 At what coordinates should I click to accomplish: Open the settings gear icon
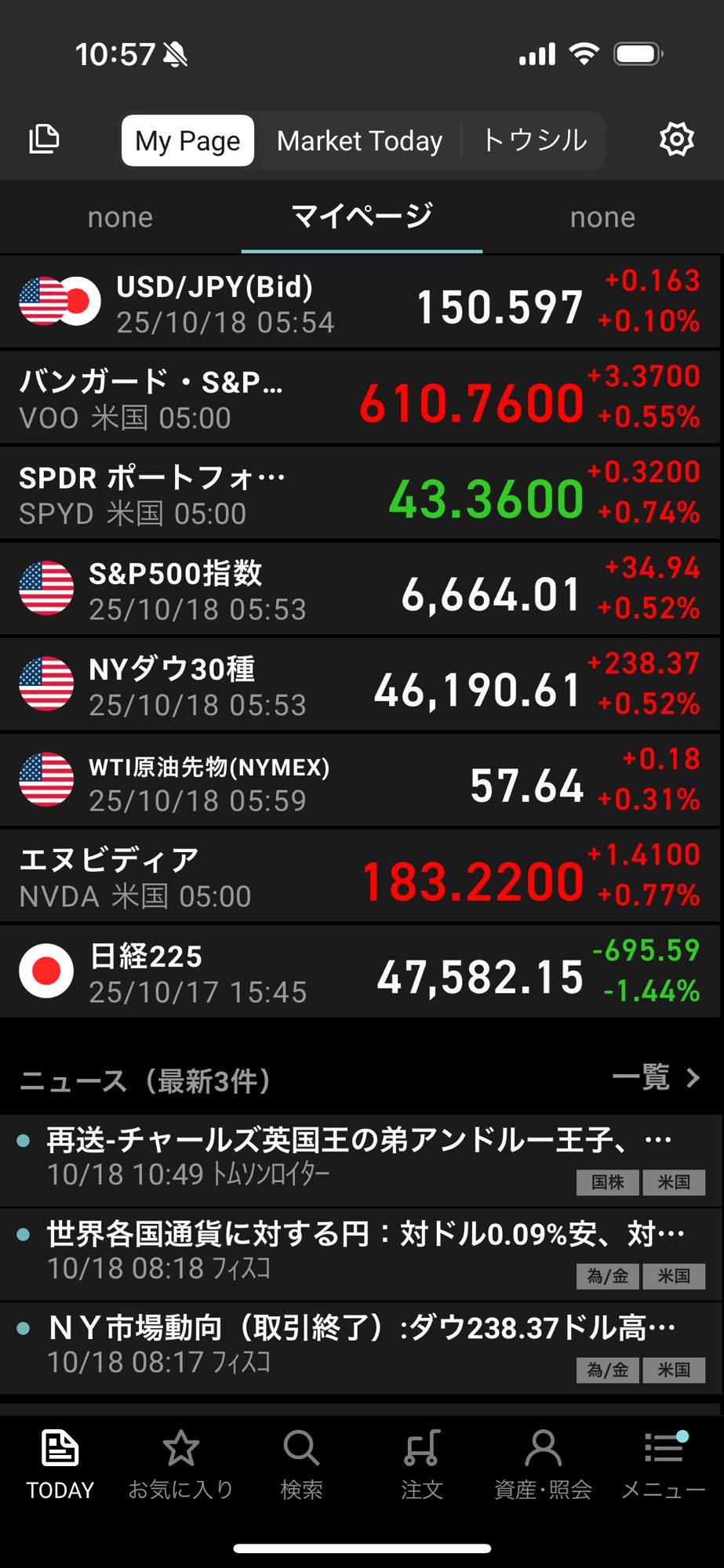coord(676,140)
